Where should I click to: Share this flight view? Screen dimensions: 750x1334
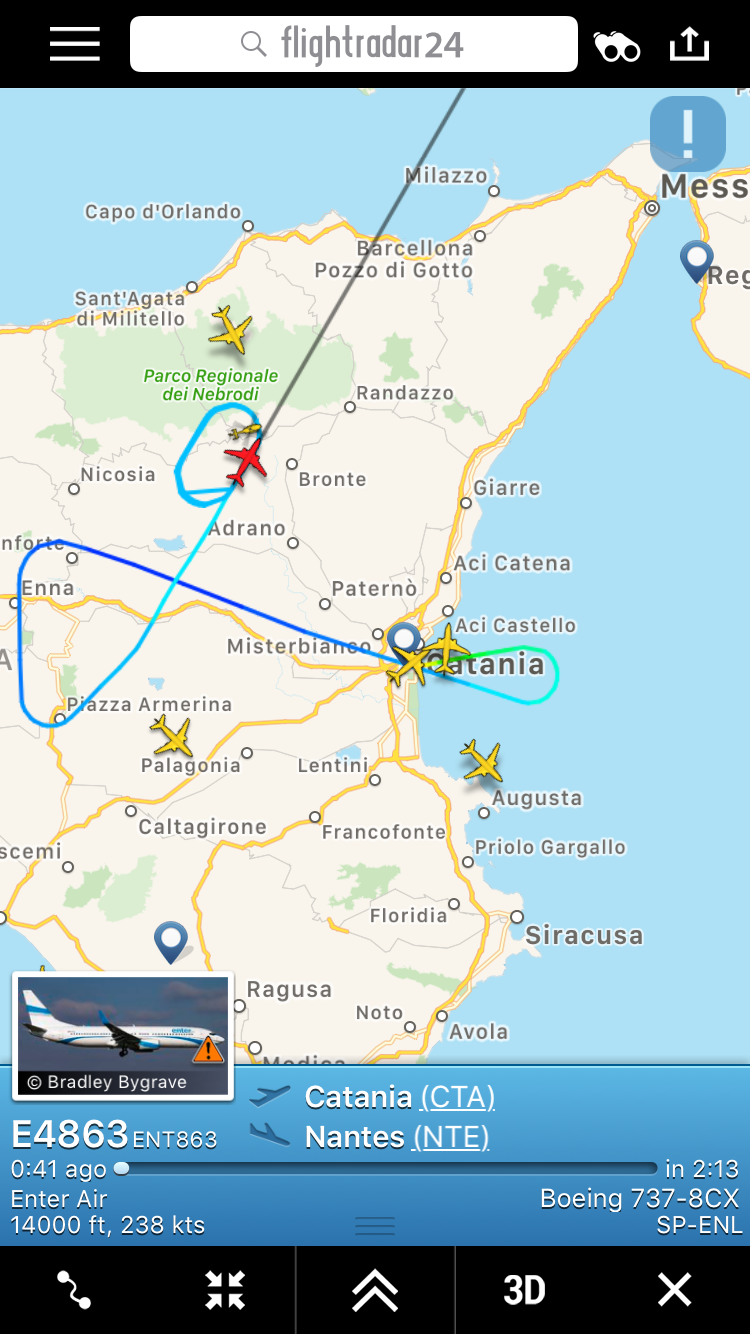pos(689,44)
